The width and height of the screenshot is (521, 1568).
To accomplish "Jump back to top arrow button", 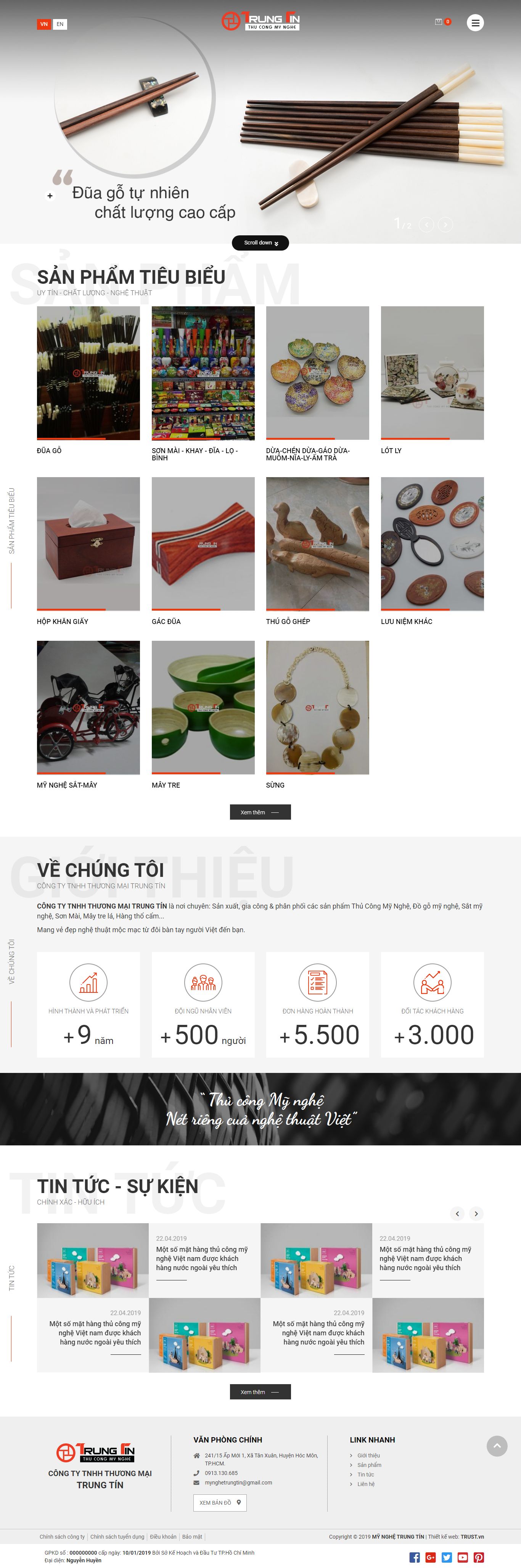I will [x=497, y=1446].
